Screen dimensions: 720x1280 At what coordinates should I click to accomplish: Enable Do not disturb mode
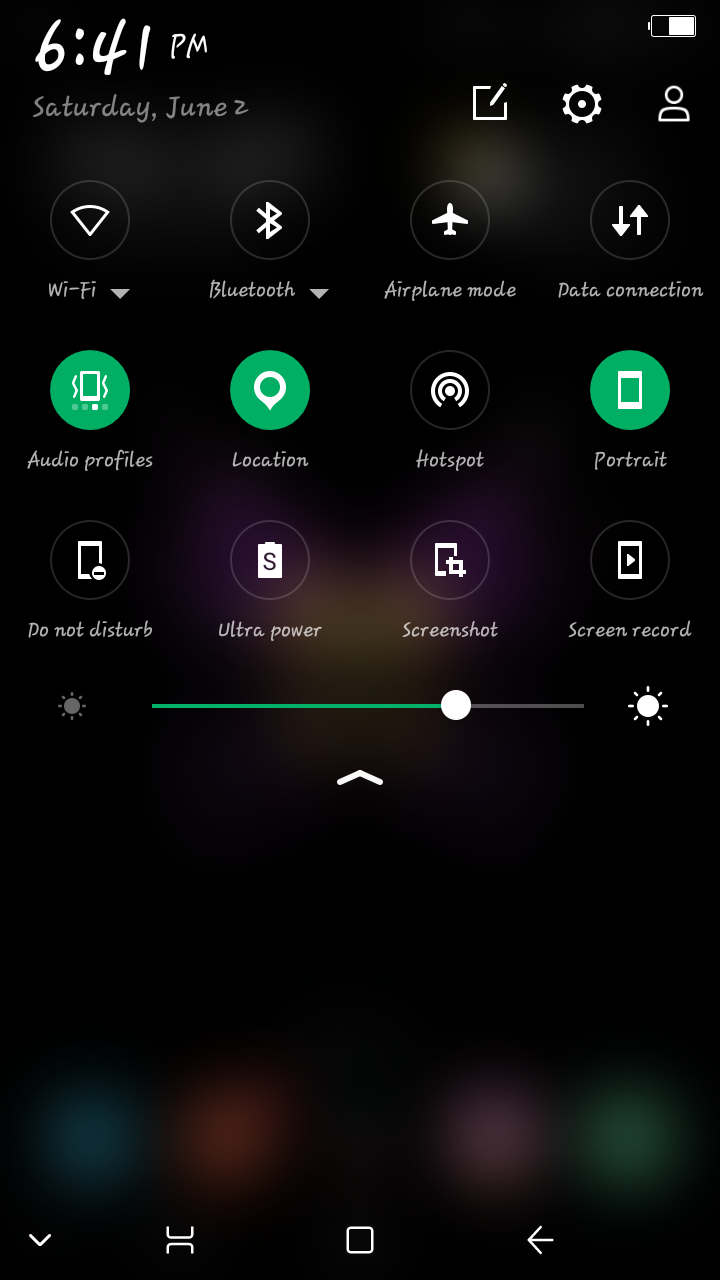90,560
